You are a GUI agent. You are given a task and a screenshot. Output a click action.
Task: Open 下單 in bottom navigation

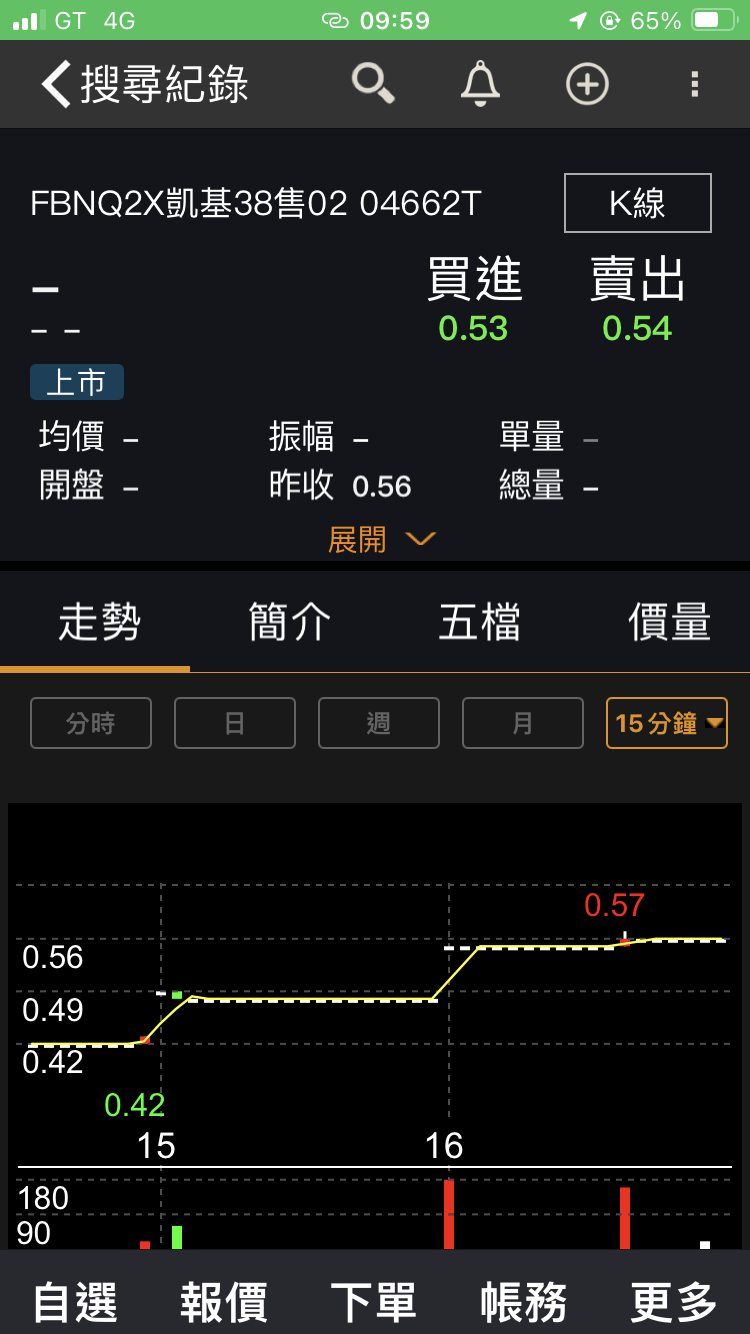pos(373,1302)
